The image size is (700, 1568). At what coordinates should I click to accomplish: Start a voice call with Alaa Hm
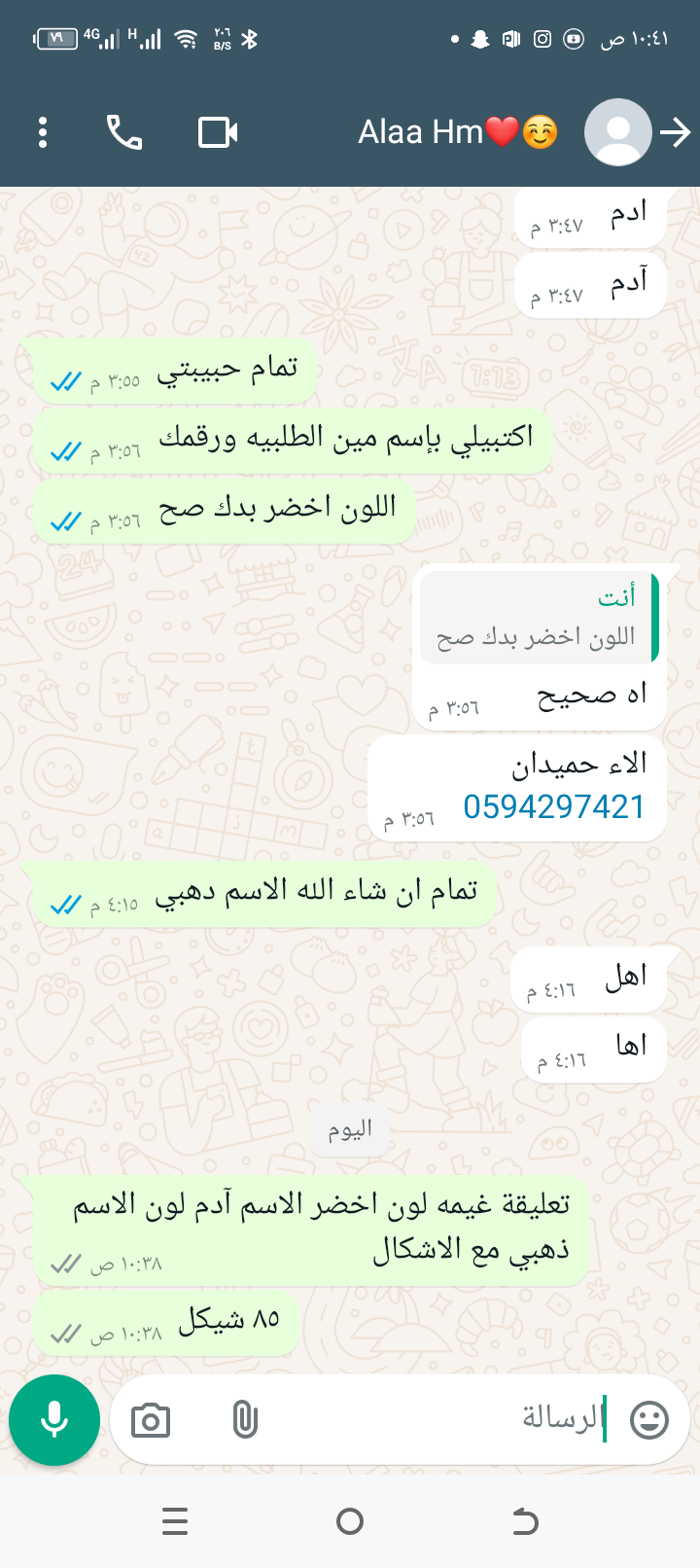click(x=124, y=132)
